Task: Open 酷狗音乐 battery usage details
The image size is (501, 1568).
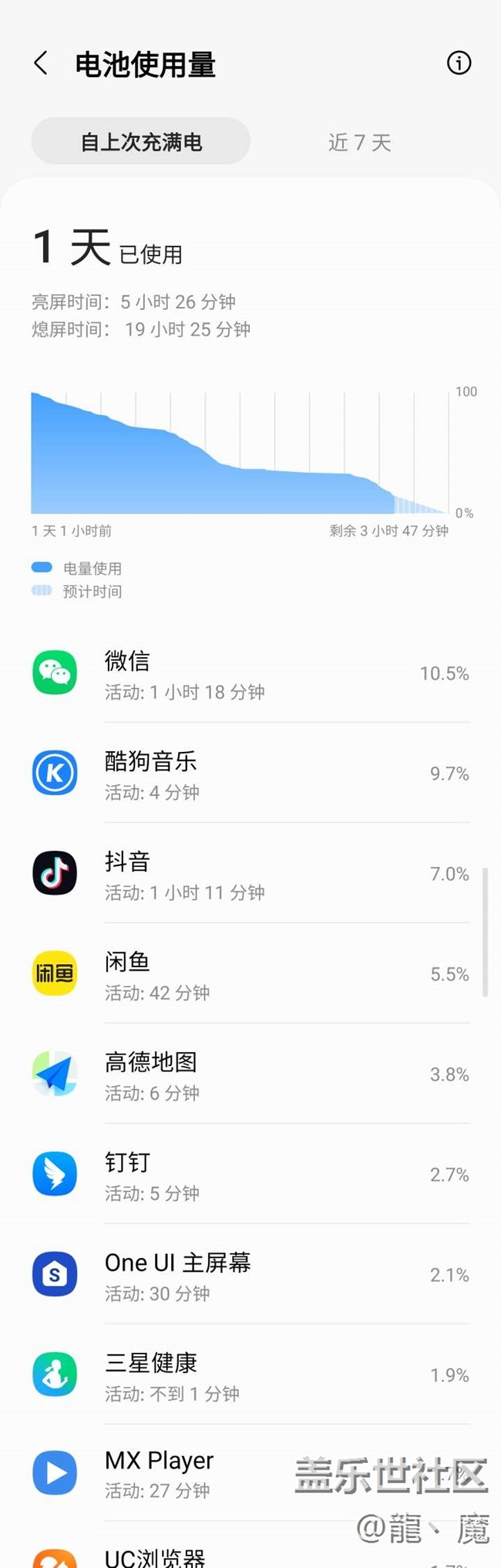Action: [250, 774]
